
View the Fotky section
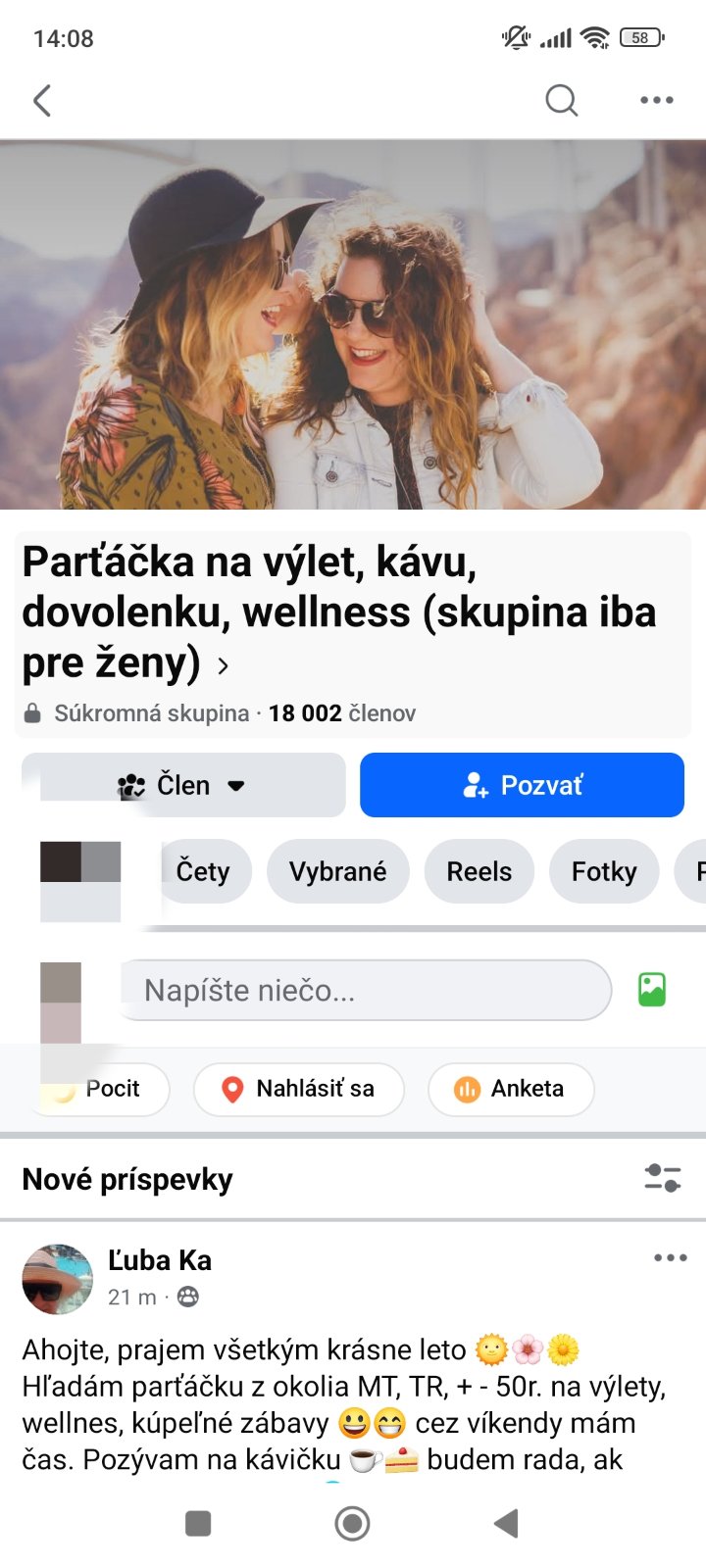[x=604, y=871]
